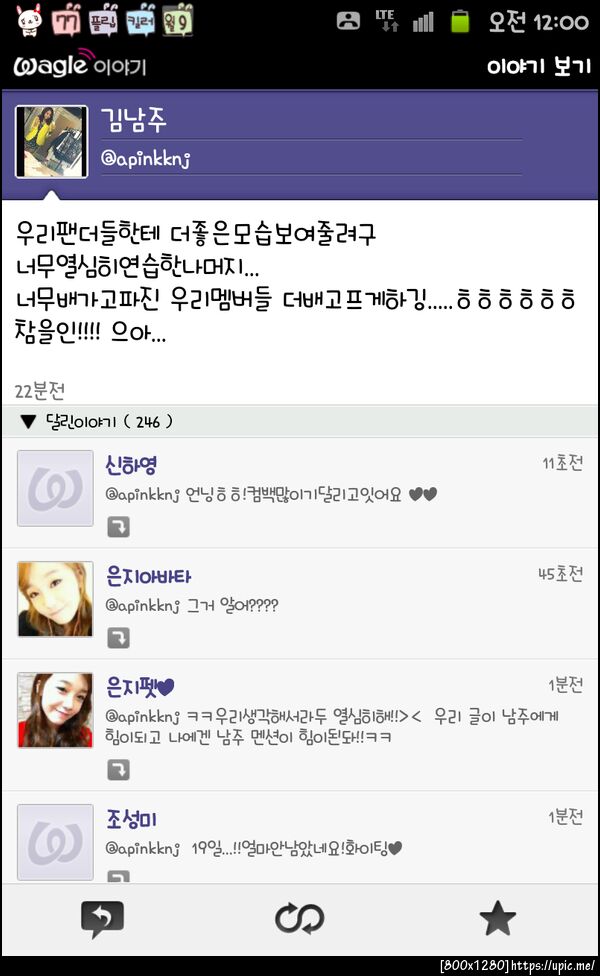
Task: Tap the reply arrow under 신하영's comment
Action: pyautogui.click(x=118, y=526)
